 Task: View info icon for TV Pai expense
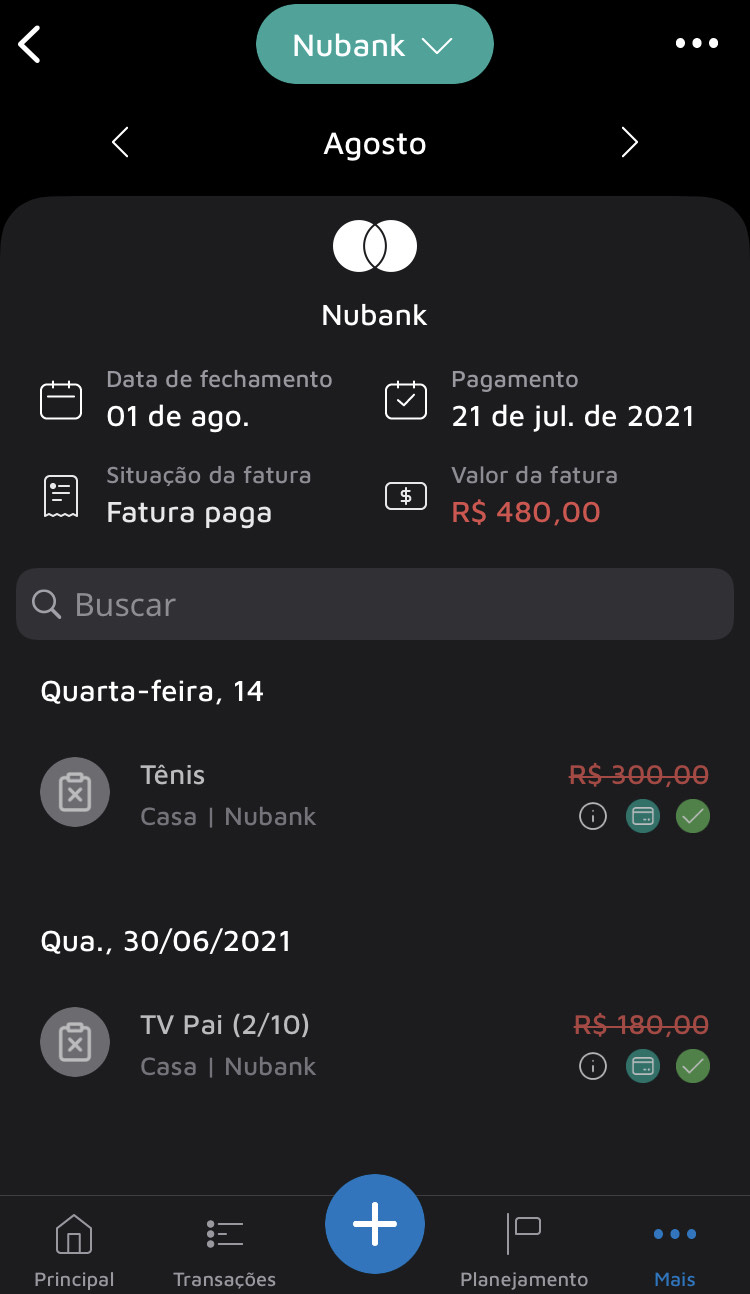coord(593,1067)
